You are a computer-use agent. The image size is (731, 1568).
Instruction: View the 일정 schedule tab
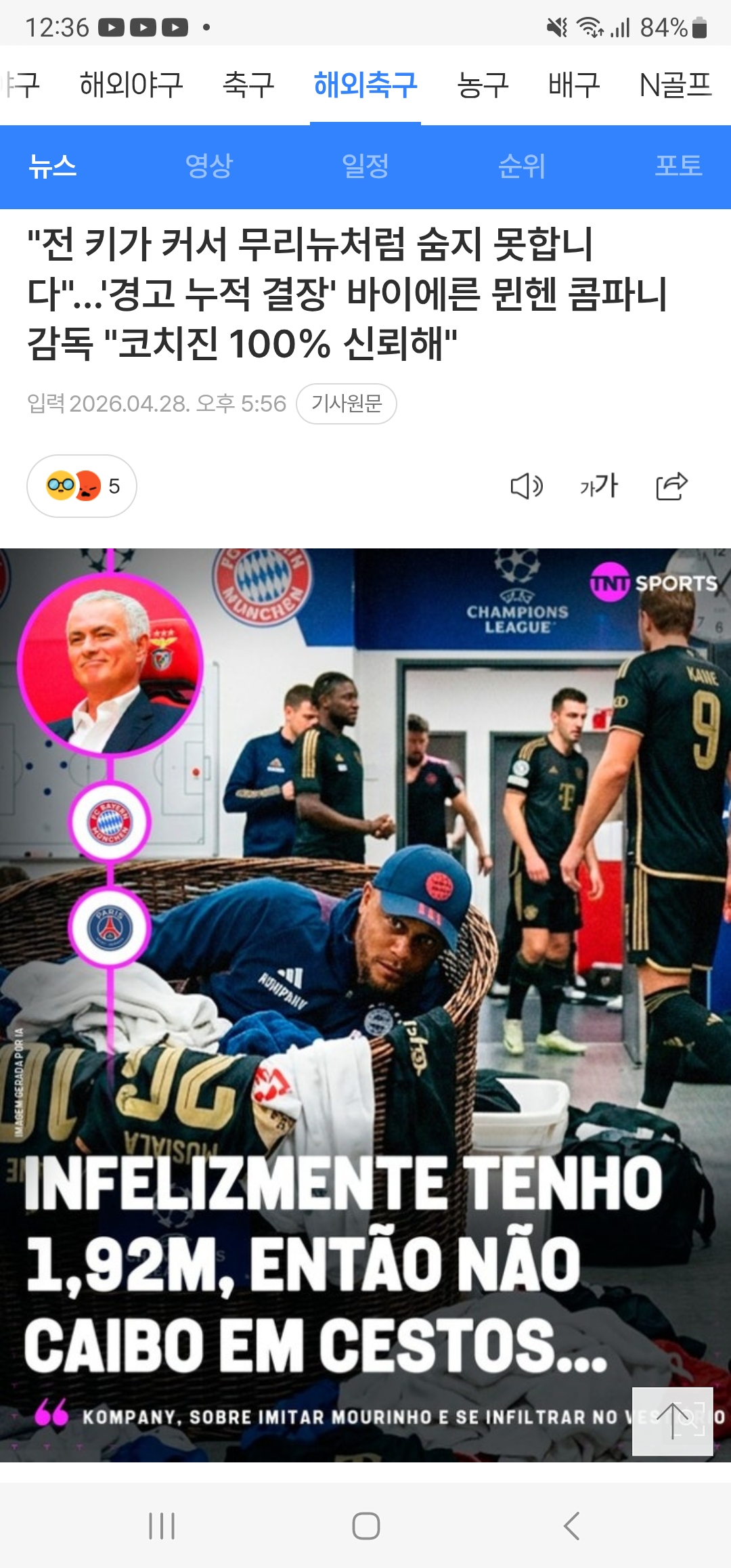point(365,166)
